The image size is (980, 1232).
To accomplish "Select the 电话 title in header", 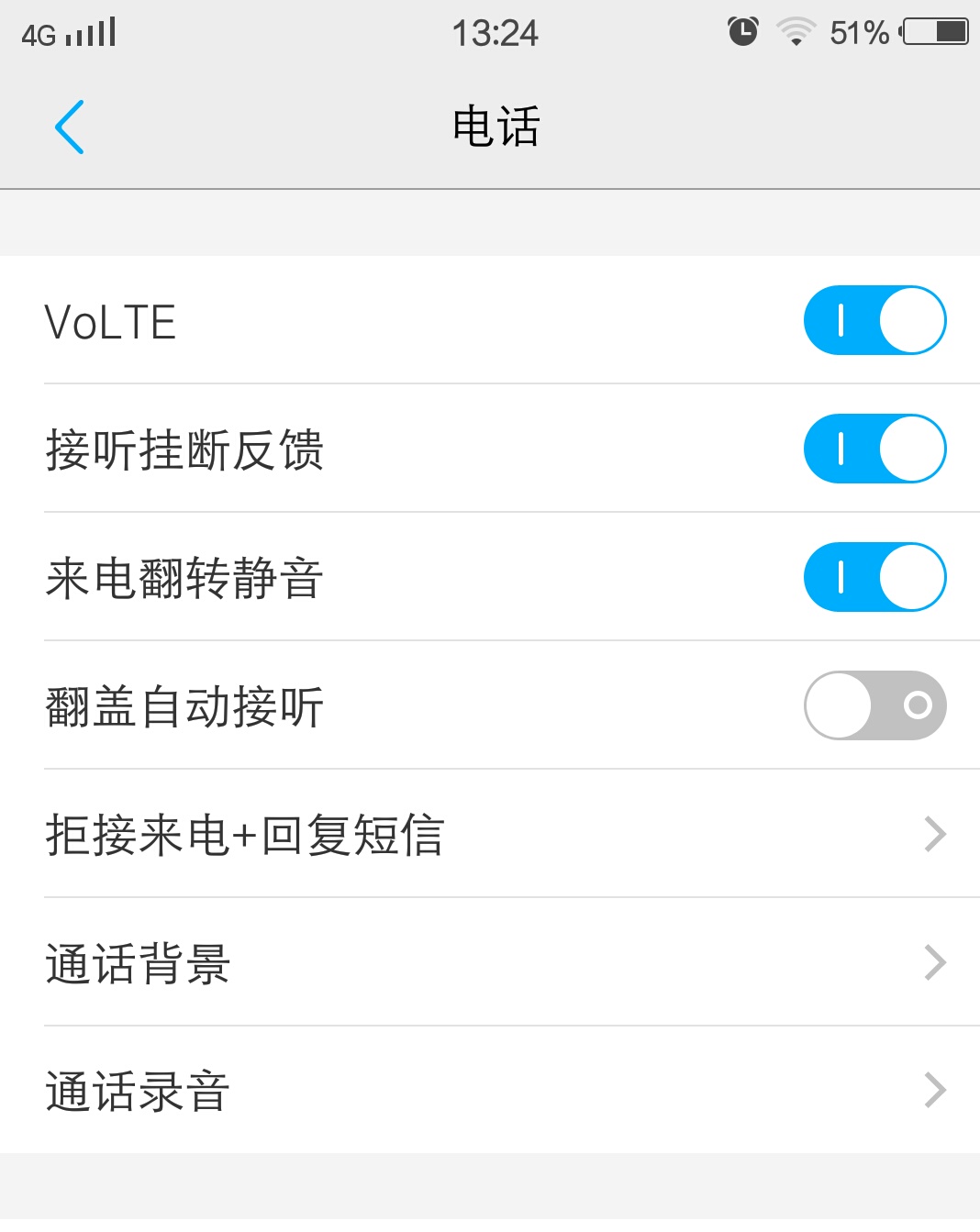I will 494,127.
